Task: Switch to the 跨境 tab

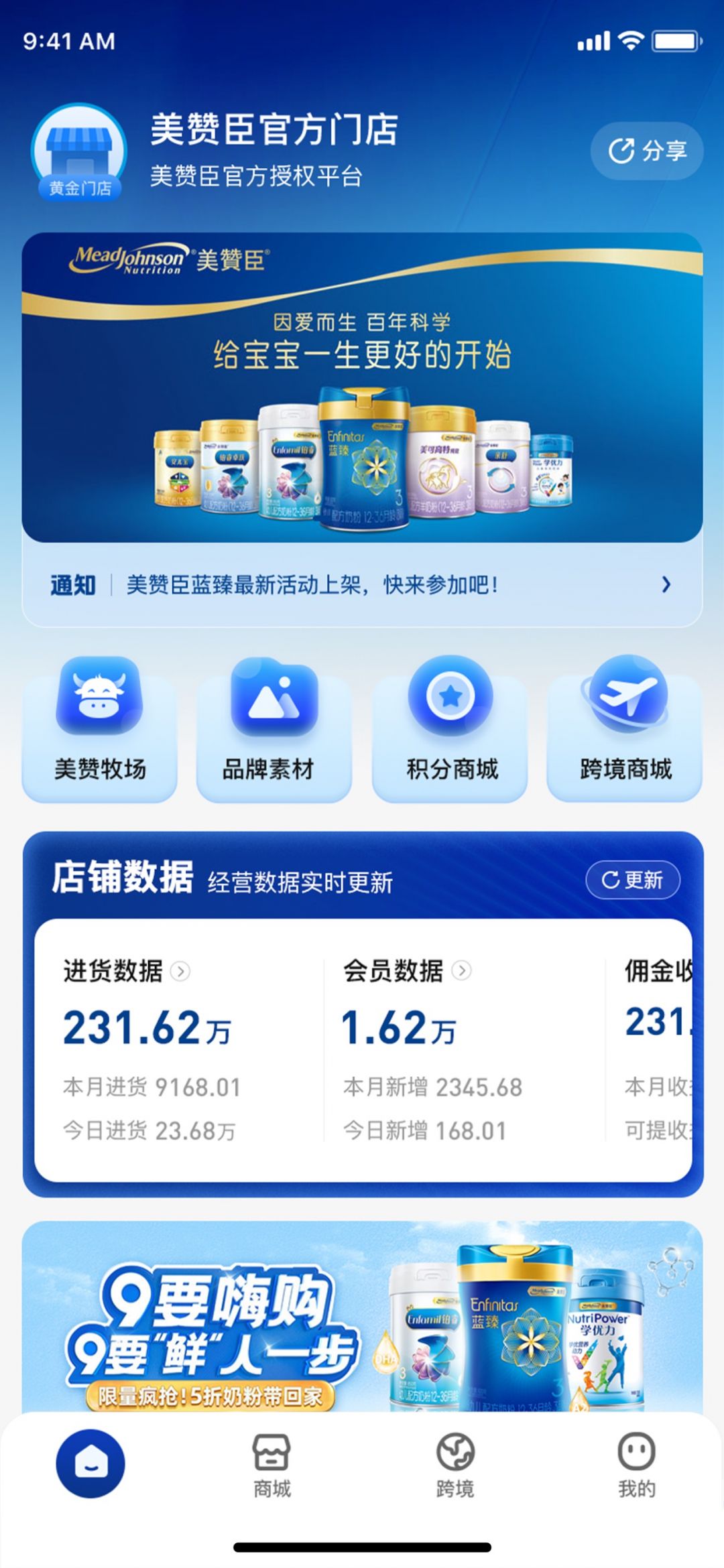Action: click(x=455, y=1467)
